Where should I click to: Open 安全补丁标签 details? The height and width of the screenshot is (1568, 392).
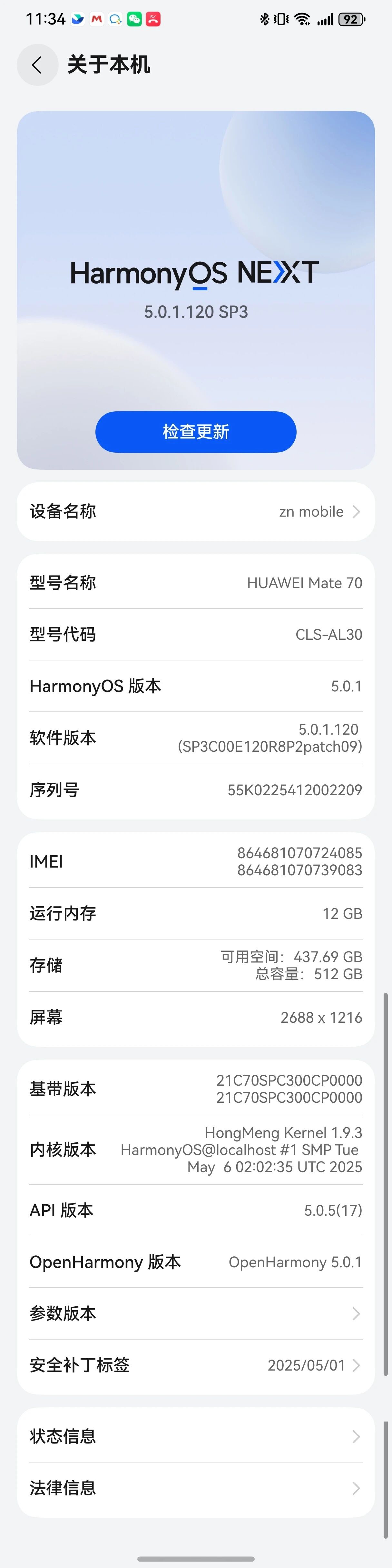pyautogui.click(x=196, y=1365)
